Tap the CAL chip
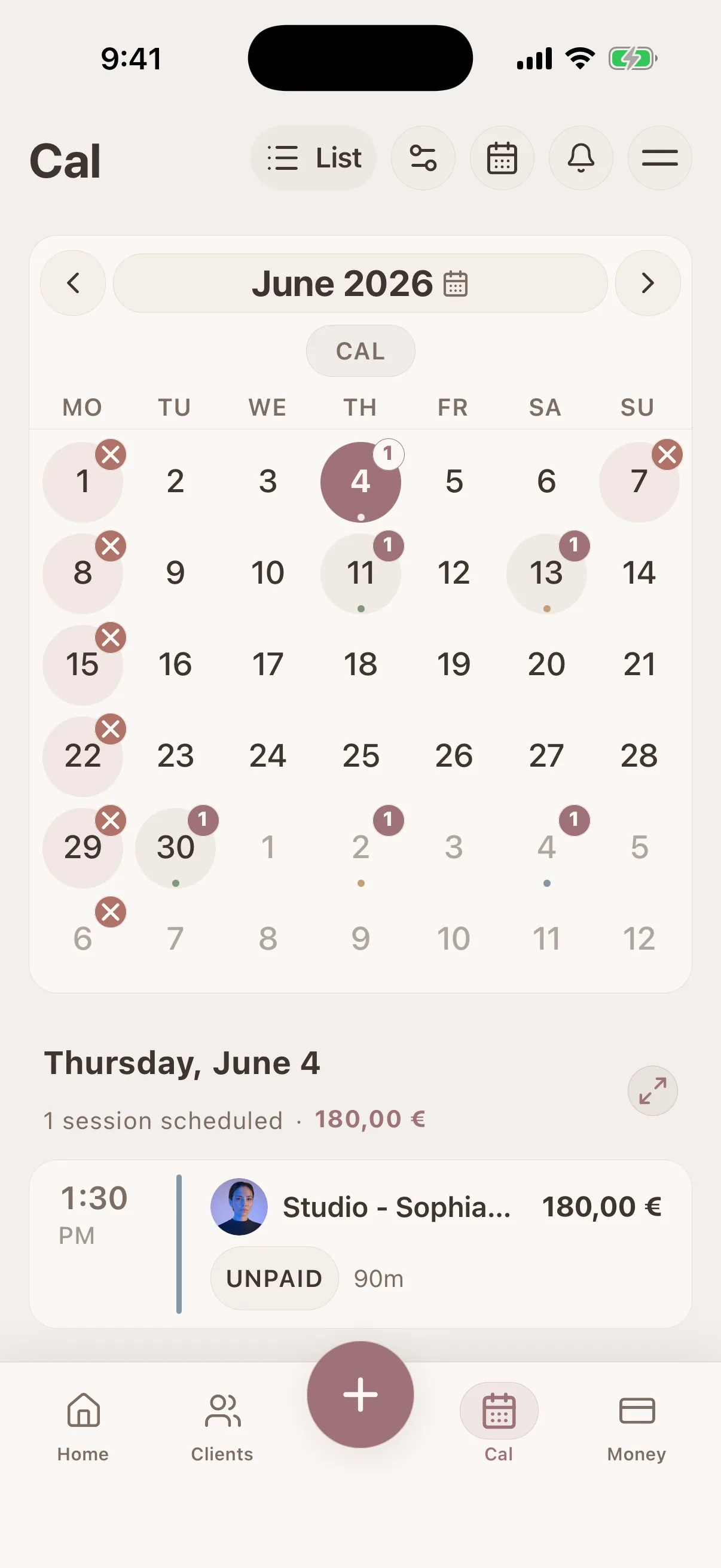The image size is (721, 1568). pos(360,350)
